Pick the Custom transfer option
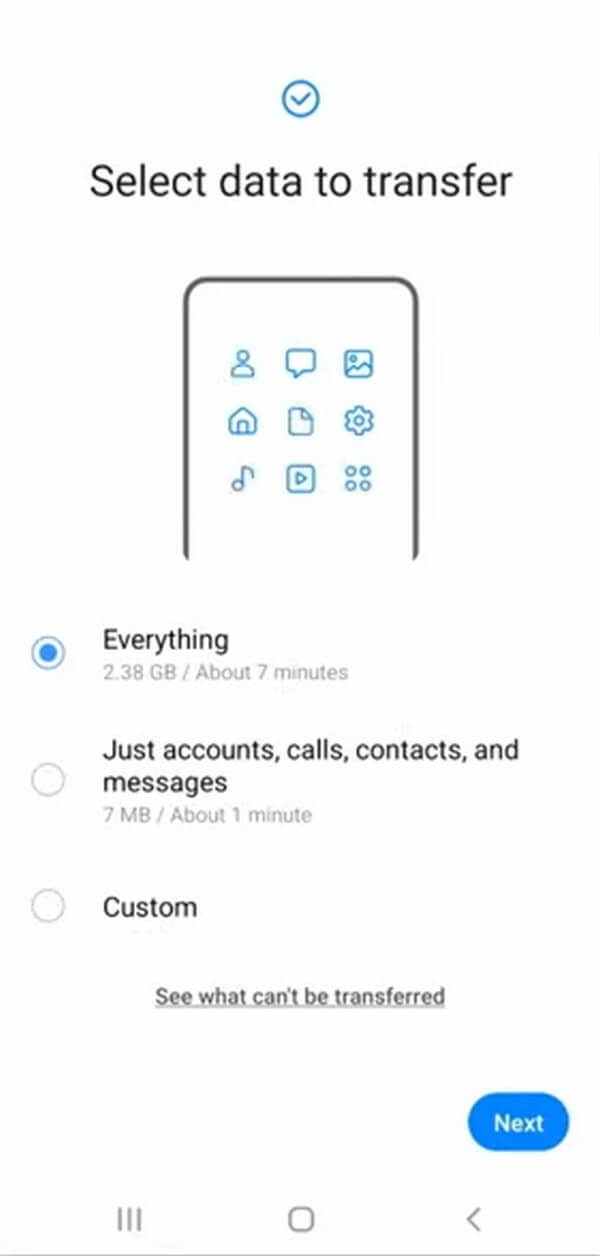This screenshot has height=1256, width=600. 48,907
